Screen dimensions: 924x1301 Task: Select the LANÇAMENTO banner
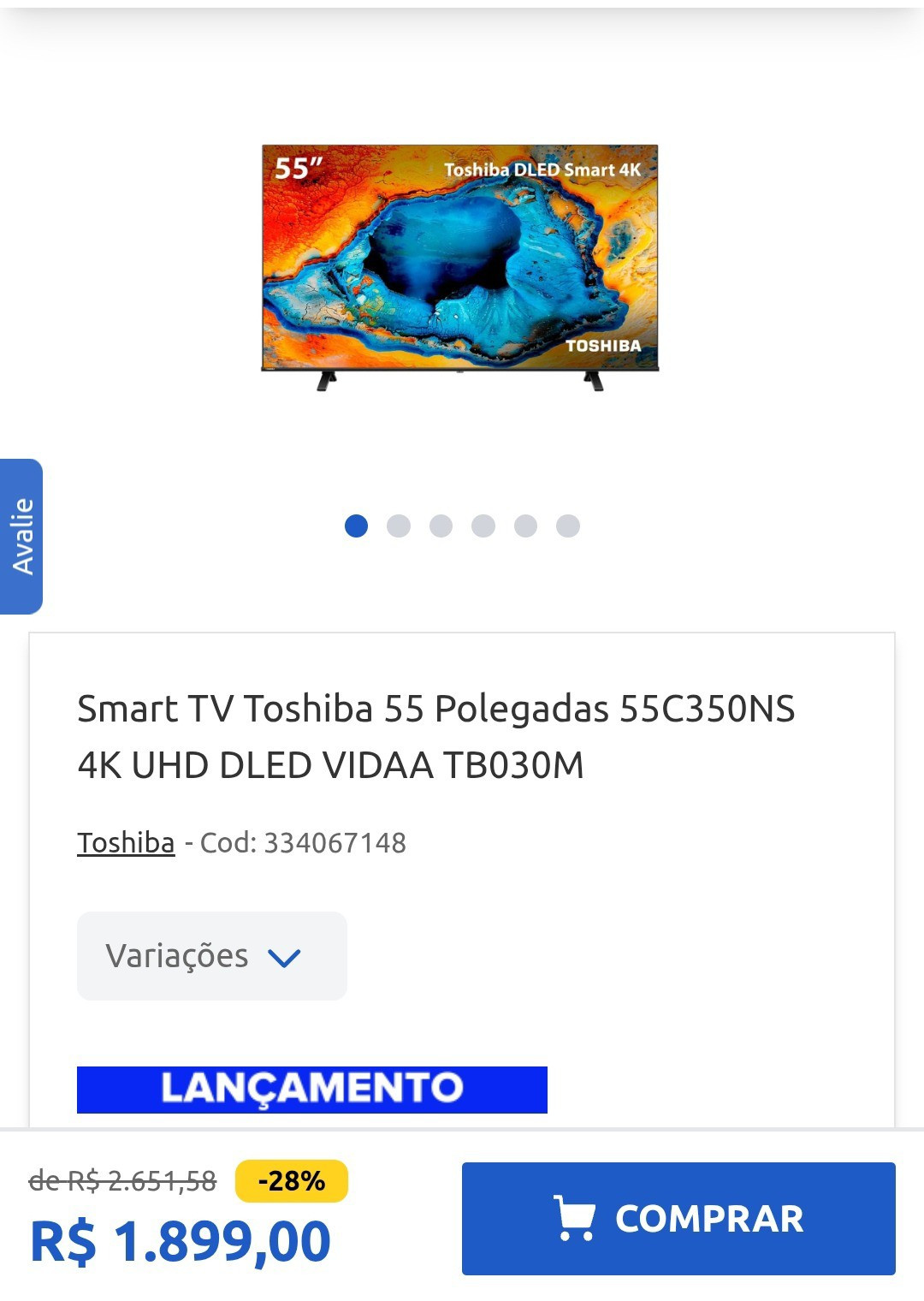click(311, 1087)
